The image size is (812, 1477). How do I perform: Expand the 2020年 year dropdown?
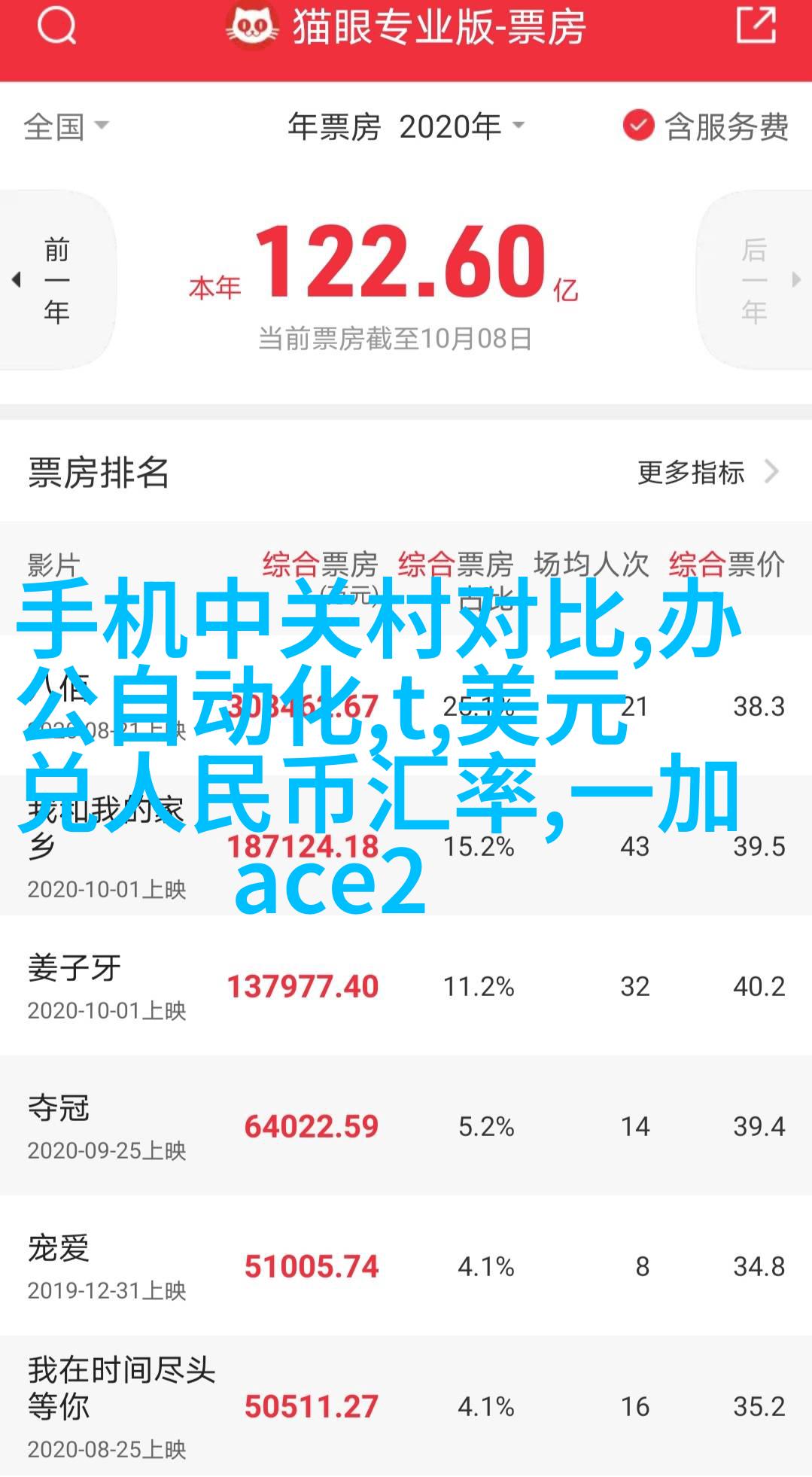[462, 126]
